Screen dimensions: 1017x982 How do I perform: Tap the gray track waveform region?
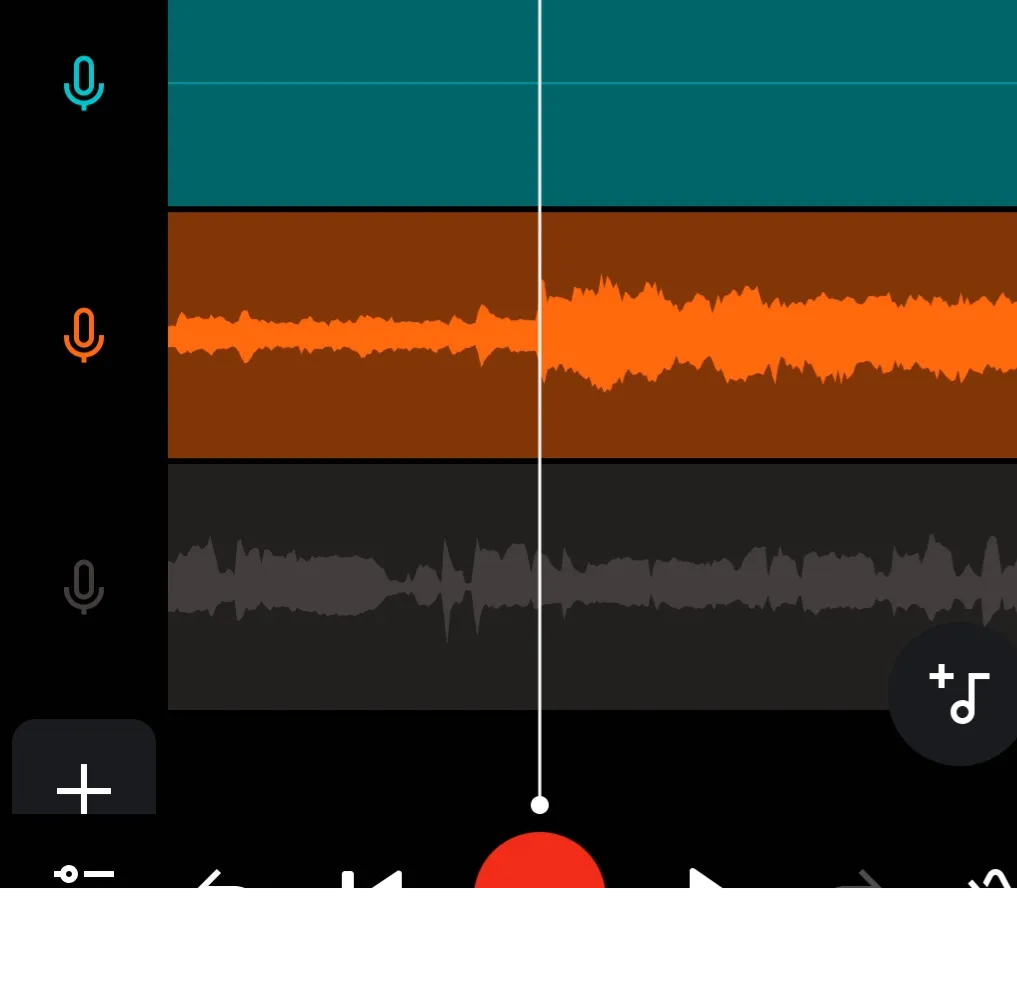click(700, 586)
